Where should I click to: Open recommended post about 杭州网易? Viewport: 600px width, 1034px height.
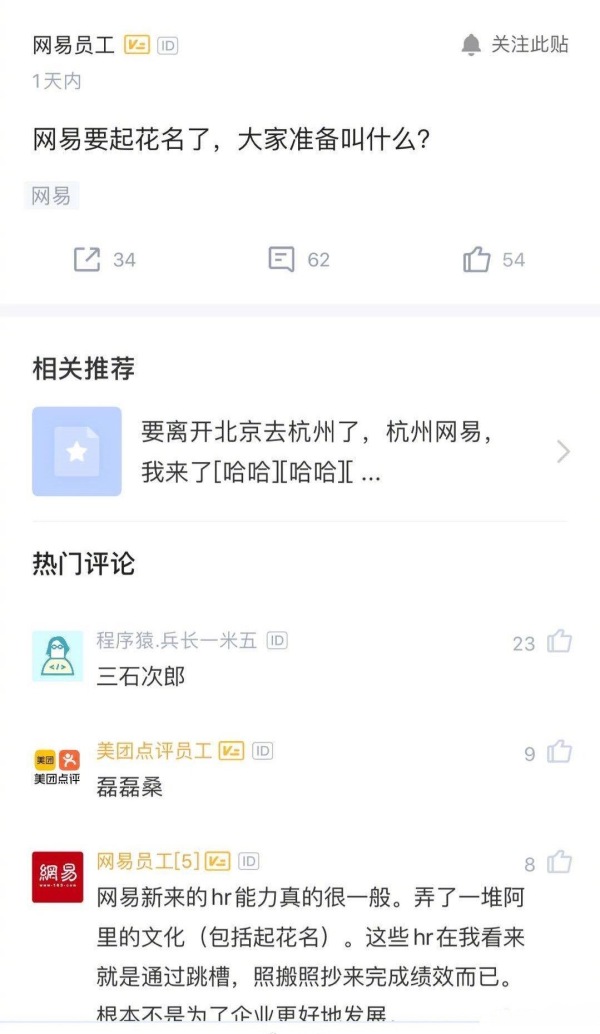300,452
